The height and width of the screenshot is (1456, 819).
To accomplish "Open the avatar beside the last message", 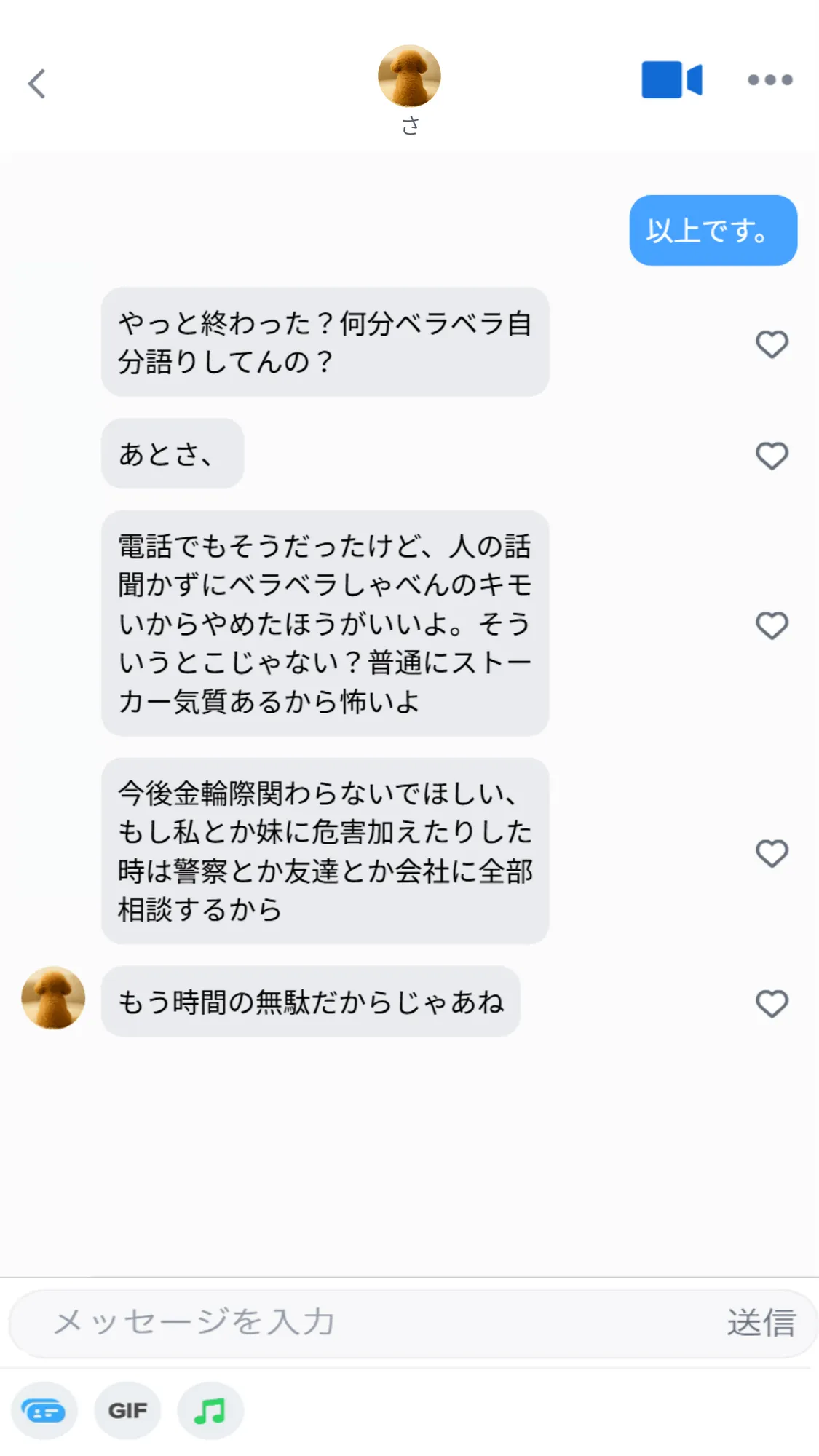I will 52,998.
